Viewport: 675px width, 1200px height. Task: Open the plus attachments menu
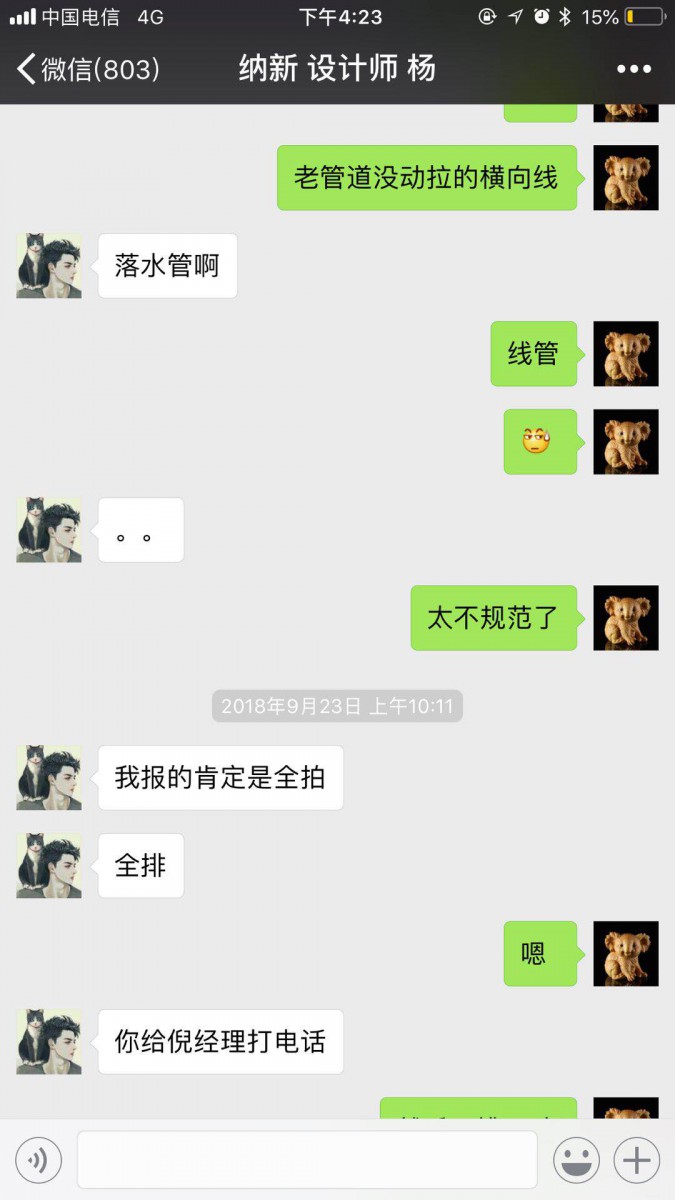637,1161
